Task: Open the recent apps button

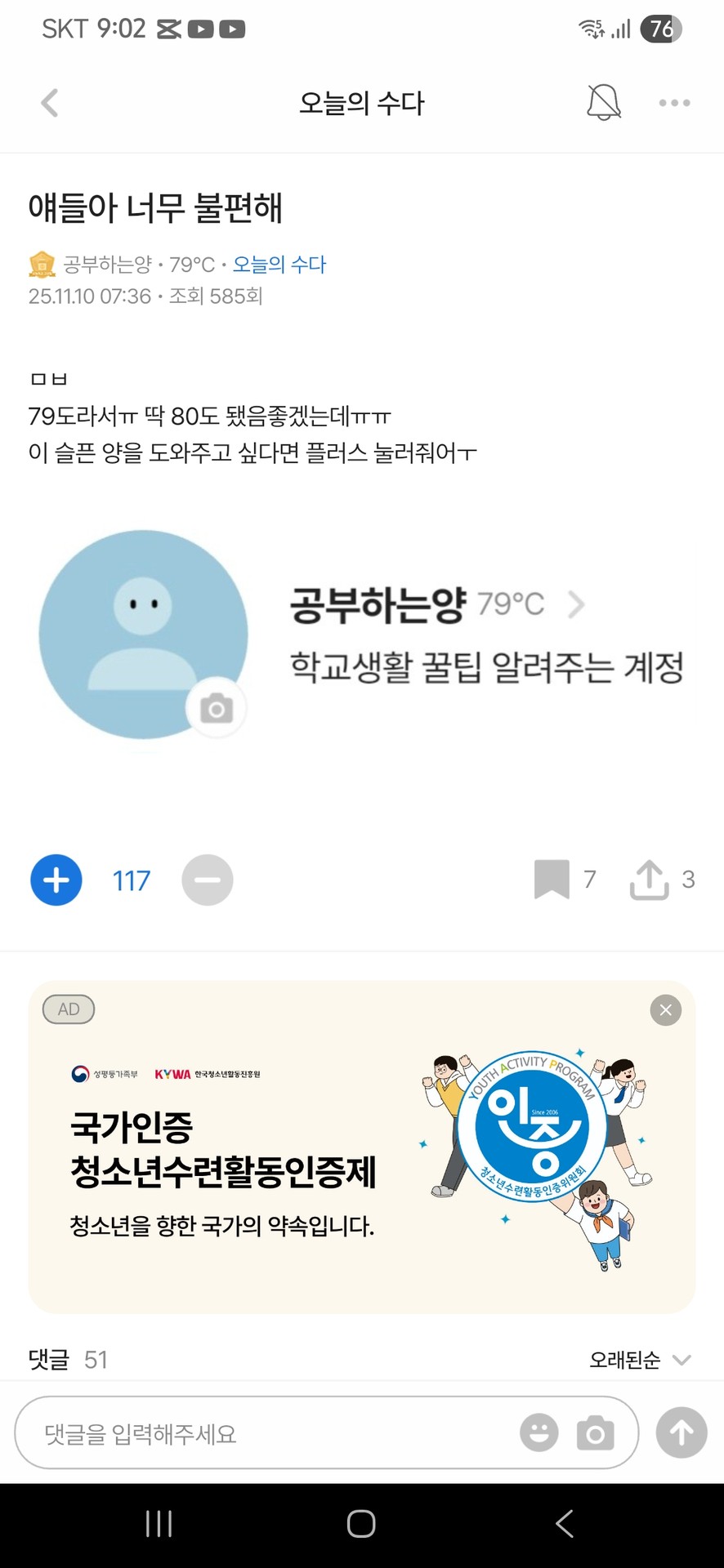Action: pyautogui.click(x=159, y=1524)
